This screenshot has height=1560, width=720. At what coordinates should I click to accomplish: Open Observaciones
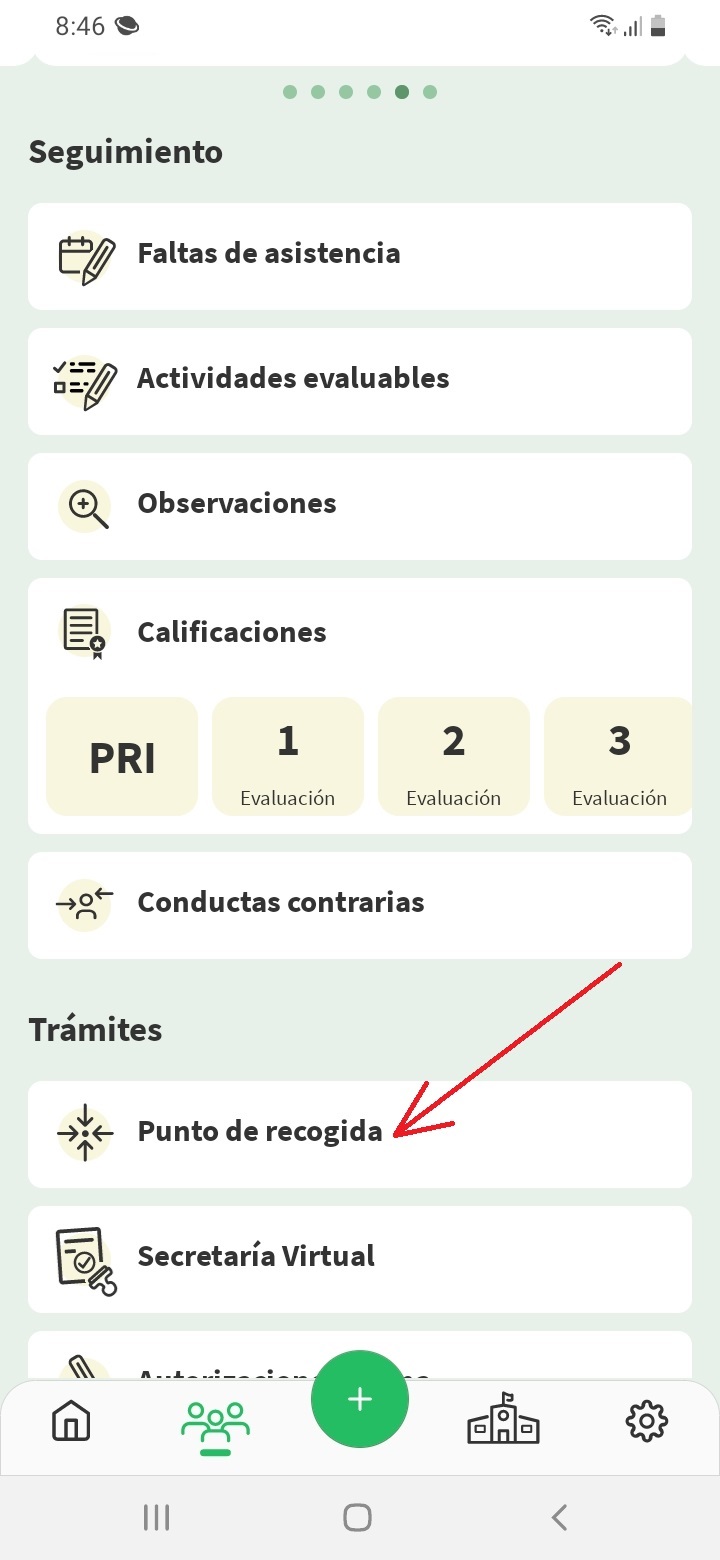coord(360,505)
